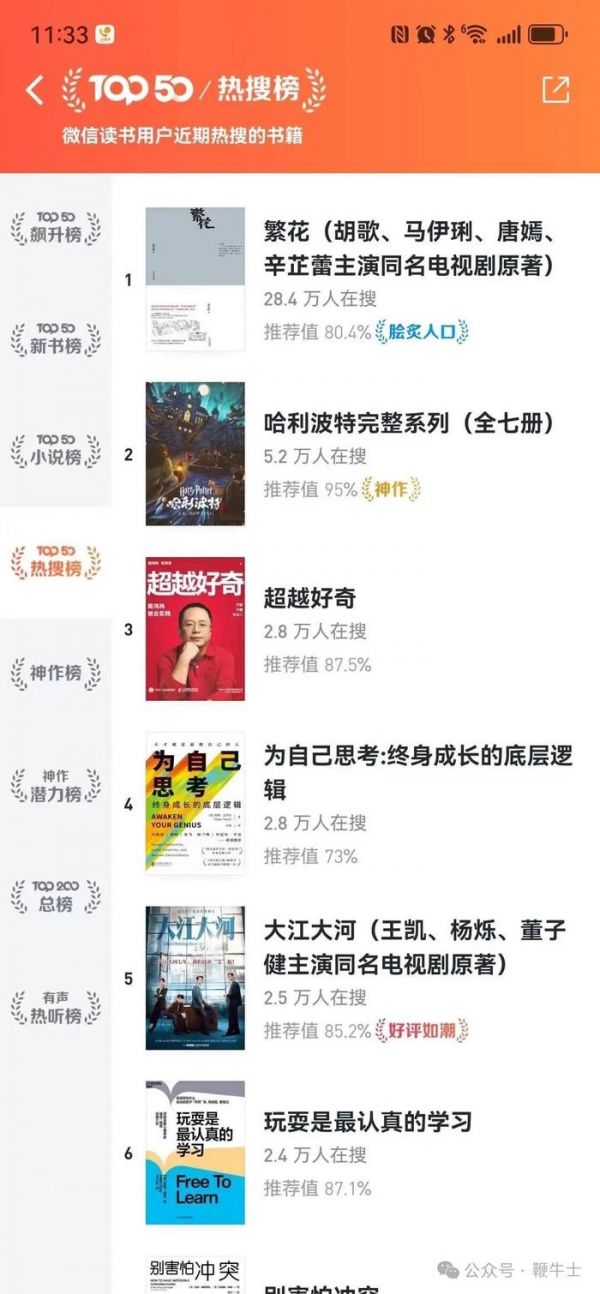The height and width of the screenshot is (1294, 600).
Task: Switch to the 新书榜 tab
Action: (56, 339)
